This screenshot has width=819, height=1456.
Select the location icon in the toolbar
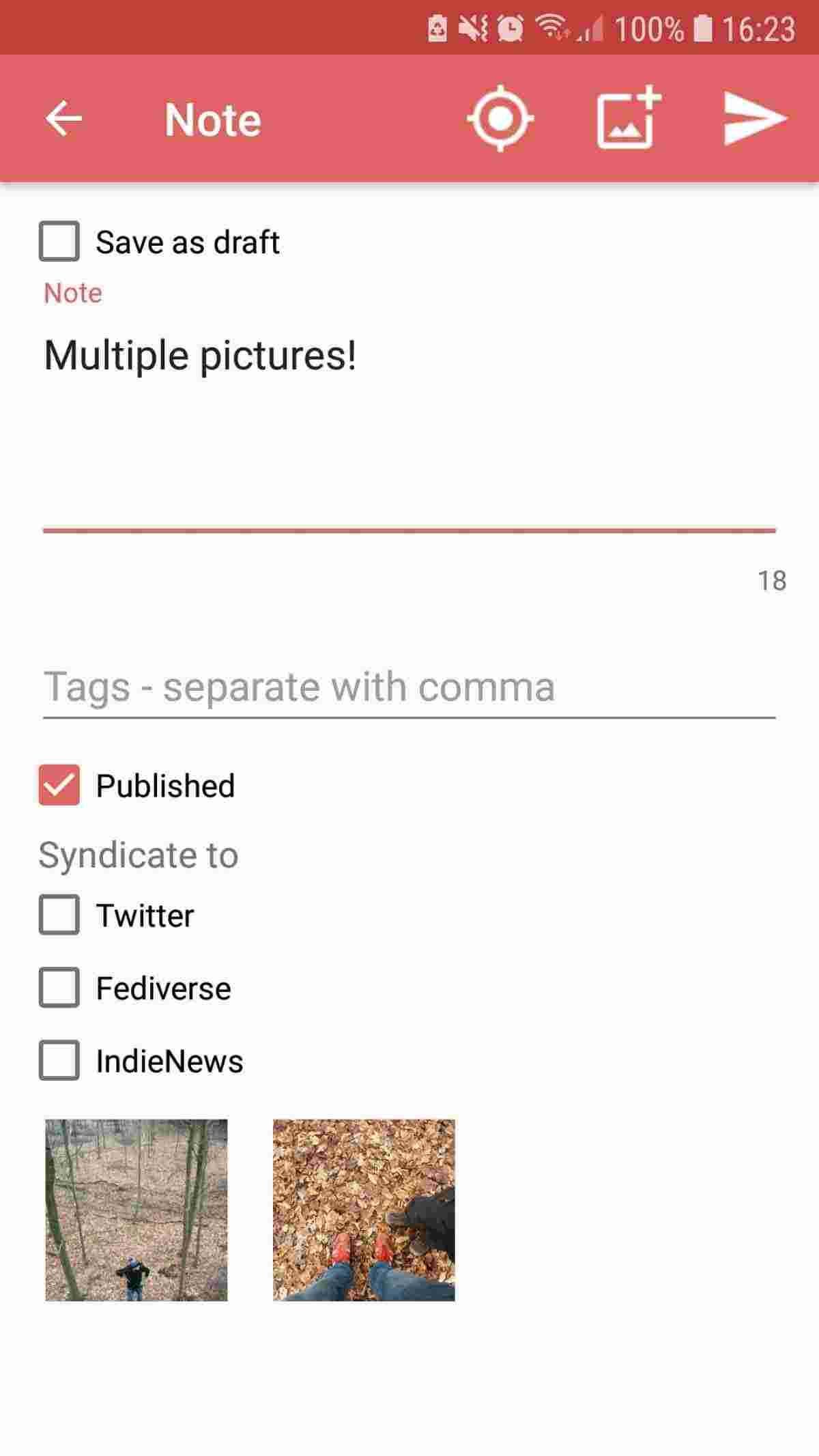500,119
